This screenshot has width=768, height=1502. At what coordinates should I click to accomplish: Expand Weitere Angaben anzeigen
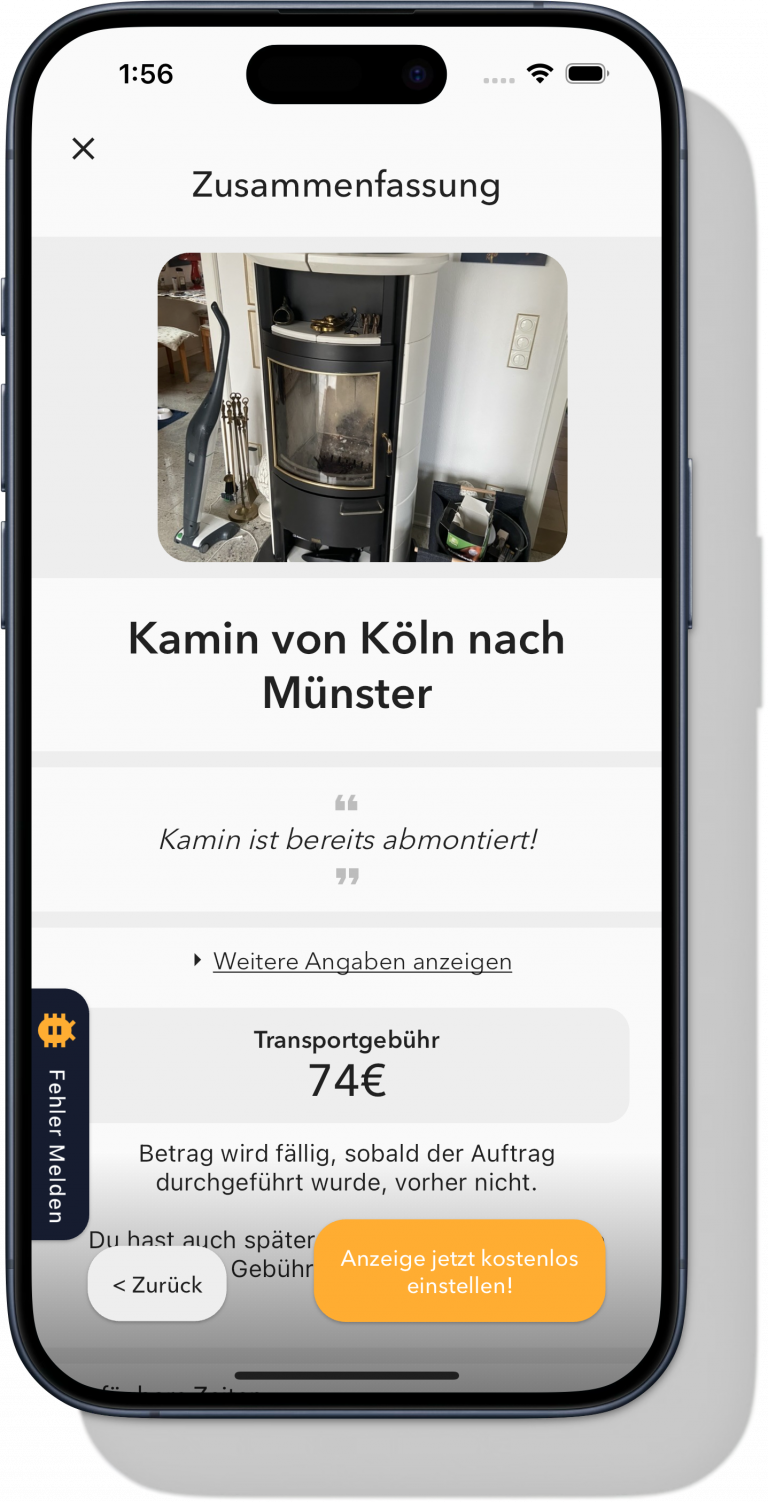pos(361,962)
